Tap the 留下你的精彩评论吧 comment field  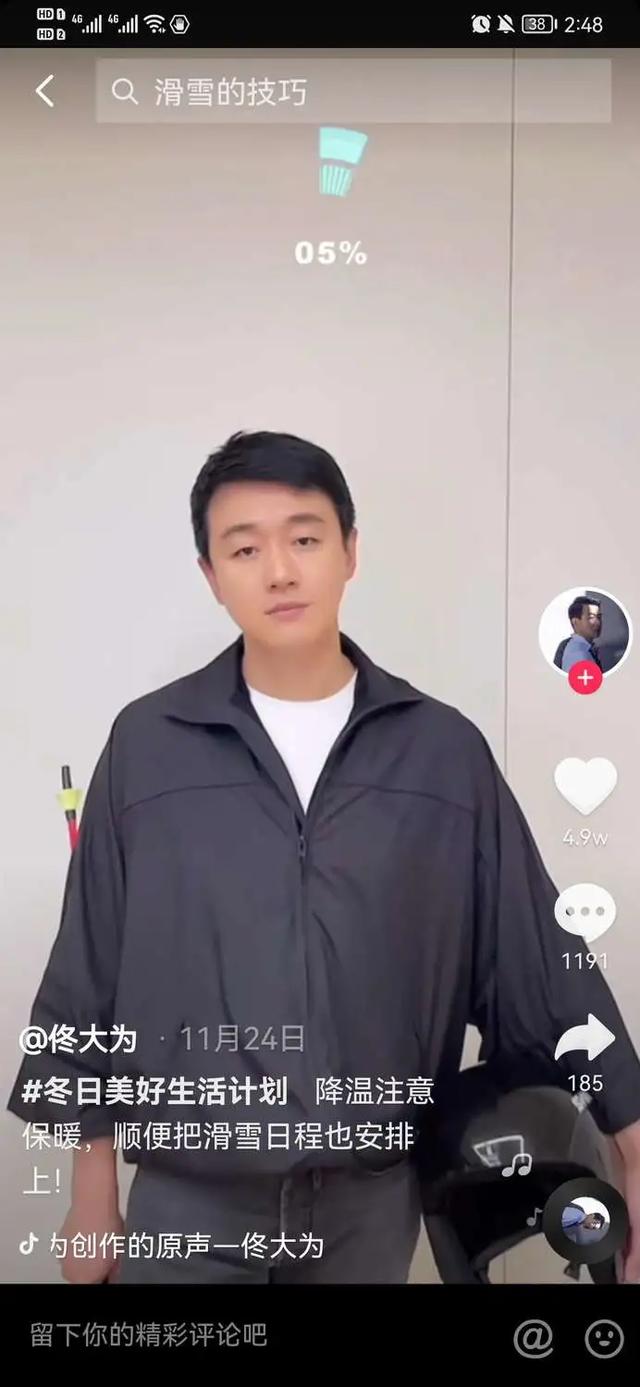coord(150,1335)
